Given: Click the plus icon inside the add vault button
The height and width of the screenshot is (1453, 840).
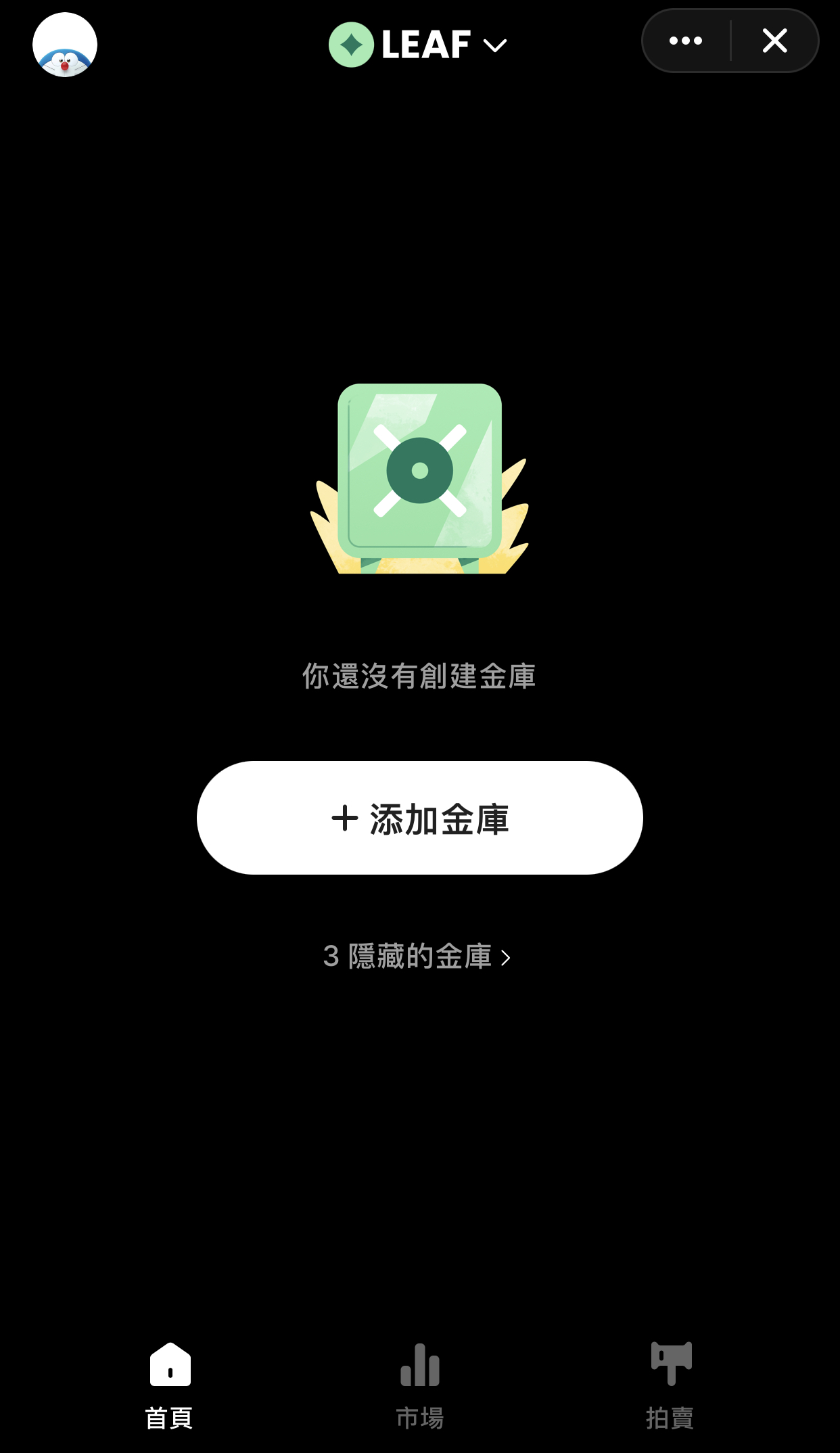Looking at the screenshot, I should (x=345, y=817).
